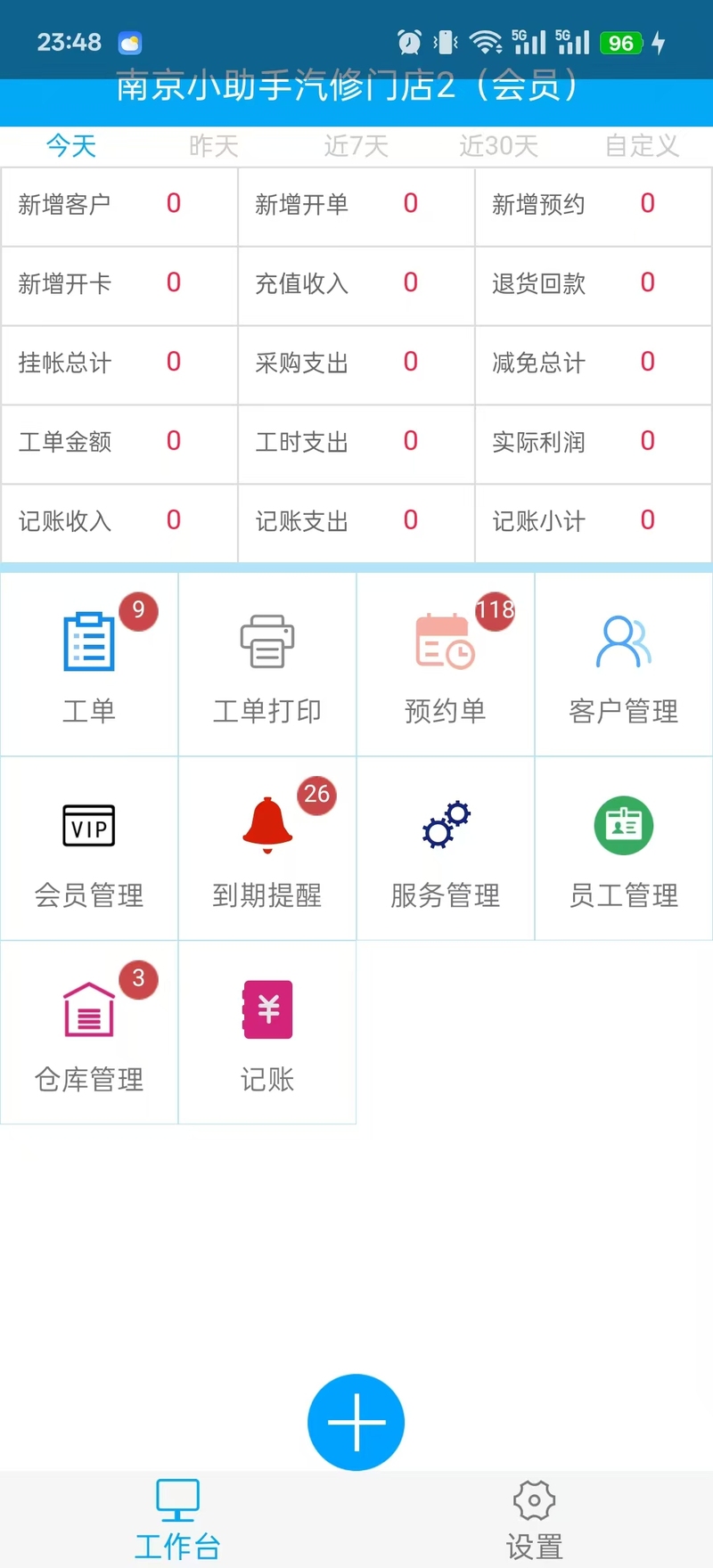Tap the blue plus floating button
Image resolution: width=713 pixels, height=1568 pixels.
(356, 1423)
